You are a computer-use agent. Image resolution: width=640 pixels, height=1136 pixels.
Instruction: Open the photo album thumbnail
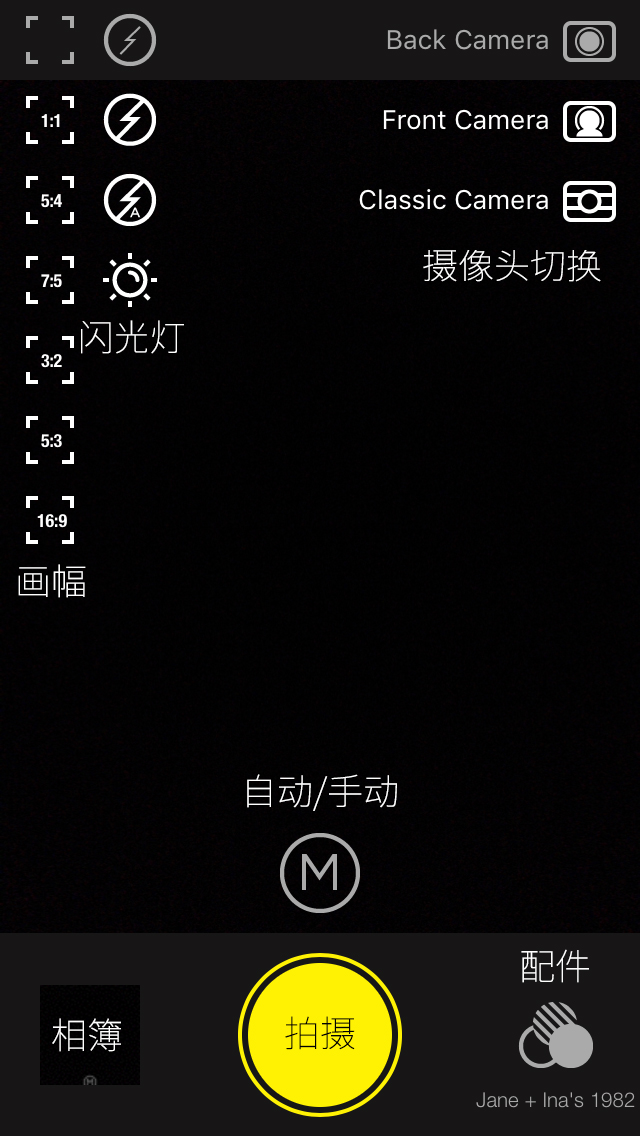(x=90, y=1035)
